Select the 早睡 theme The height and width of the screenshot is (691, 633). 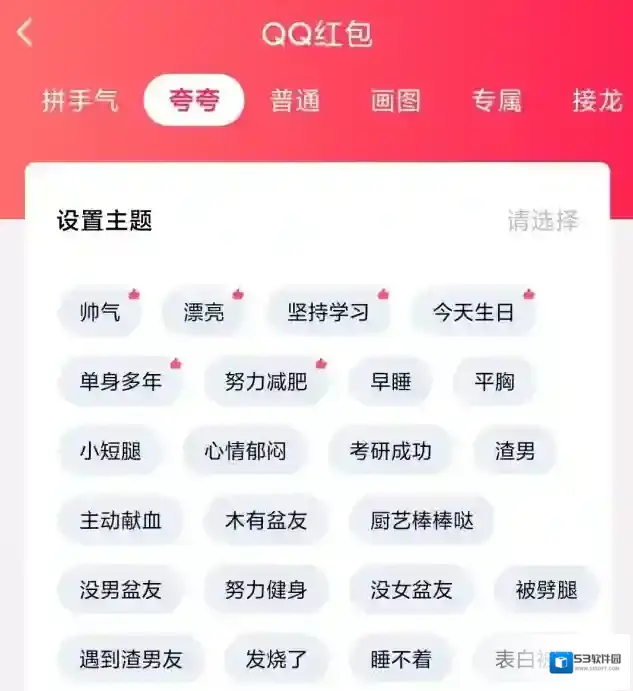coord(391,381)
